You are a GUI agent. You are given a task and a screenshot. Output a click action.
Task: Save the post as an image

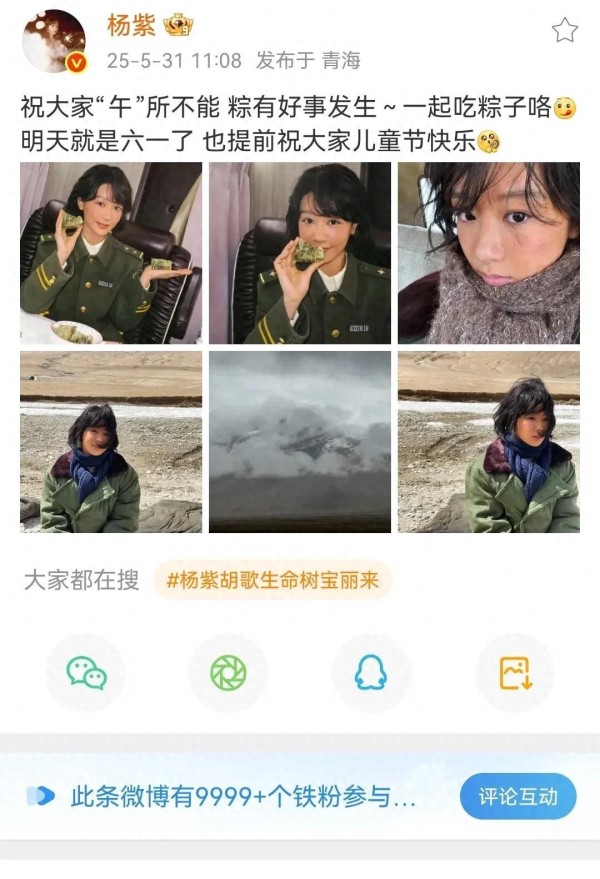point(515,673)
